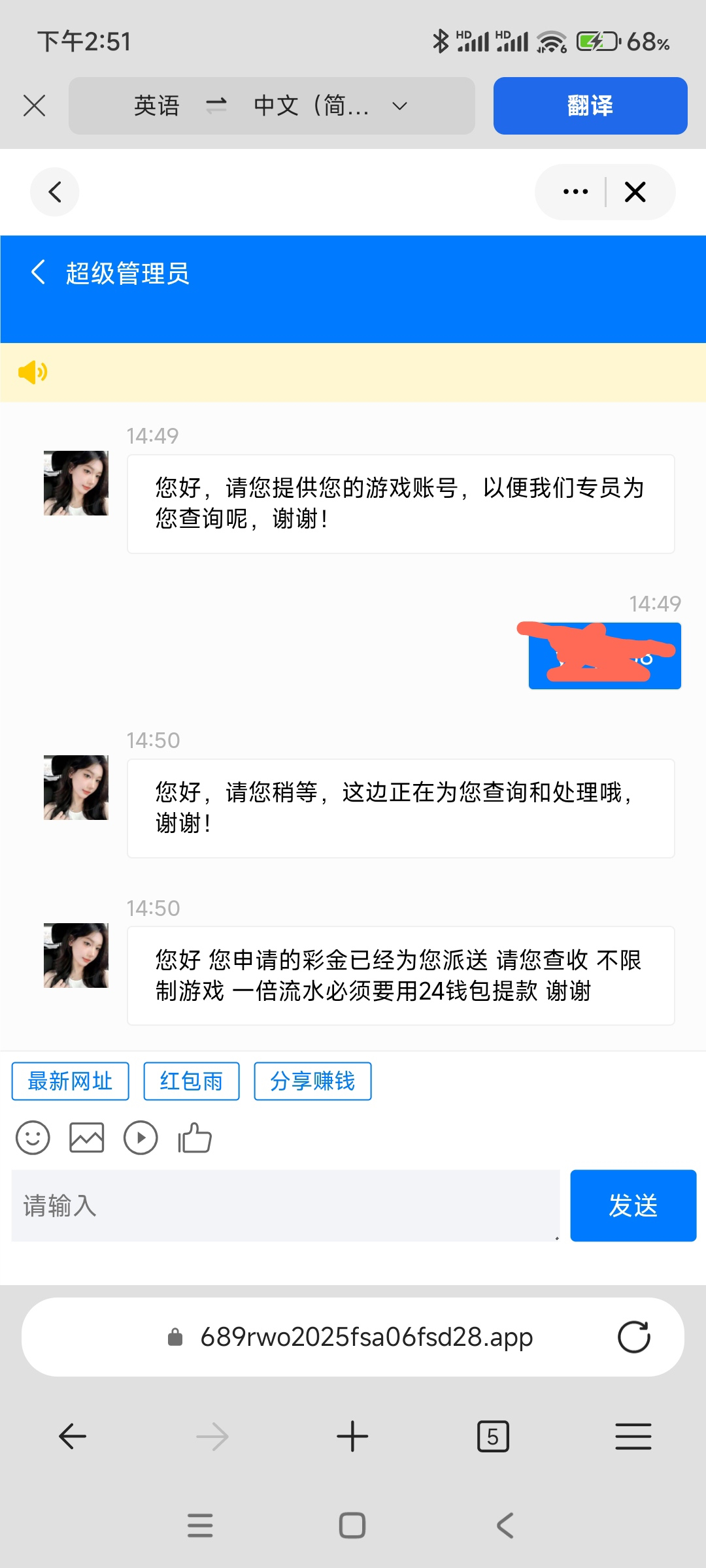This screenshot has width=706, height=1568.
Task: Focus the 请输入 message input field
Action: tap(286, 1205)
